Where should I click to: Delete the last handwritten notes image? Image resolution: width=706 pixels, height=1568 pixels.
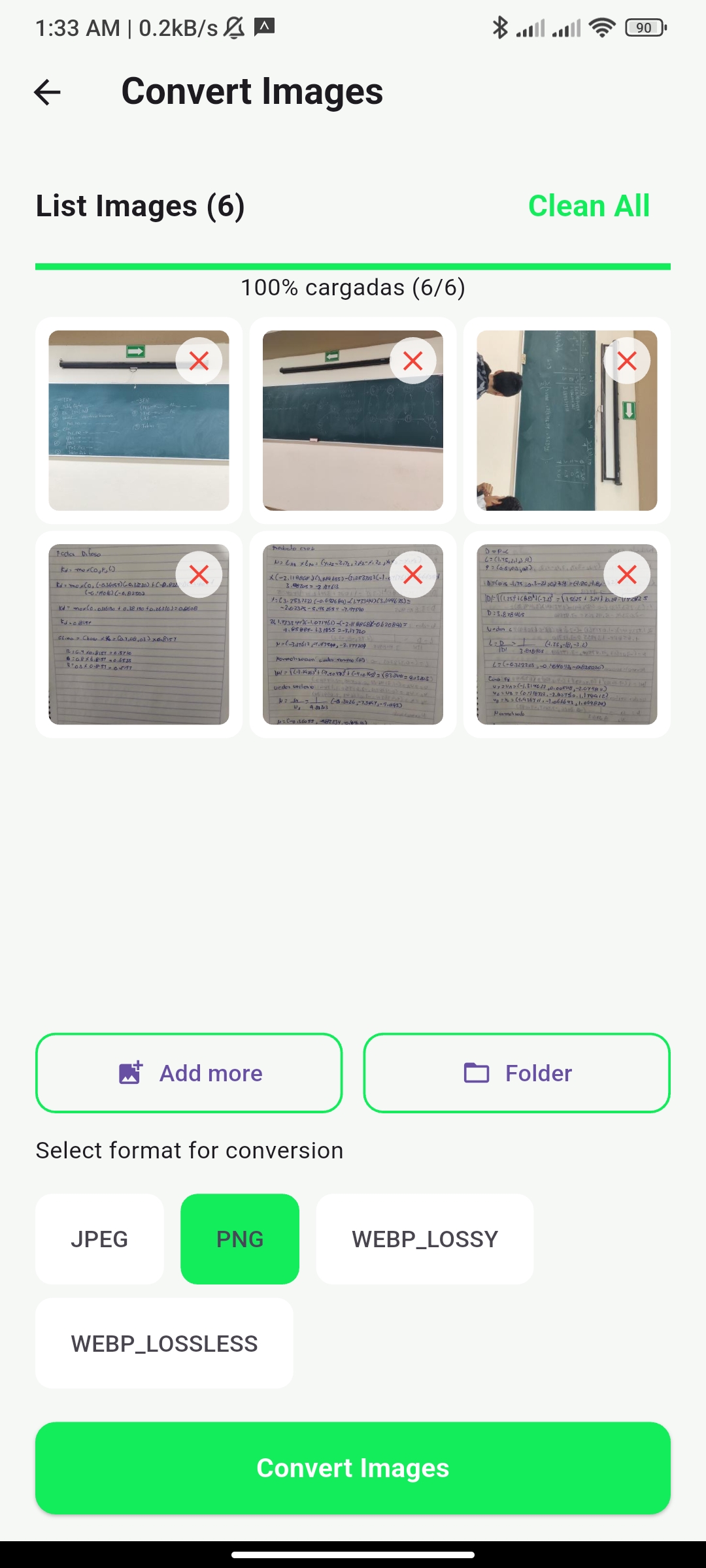click(x=626, y=574)
